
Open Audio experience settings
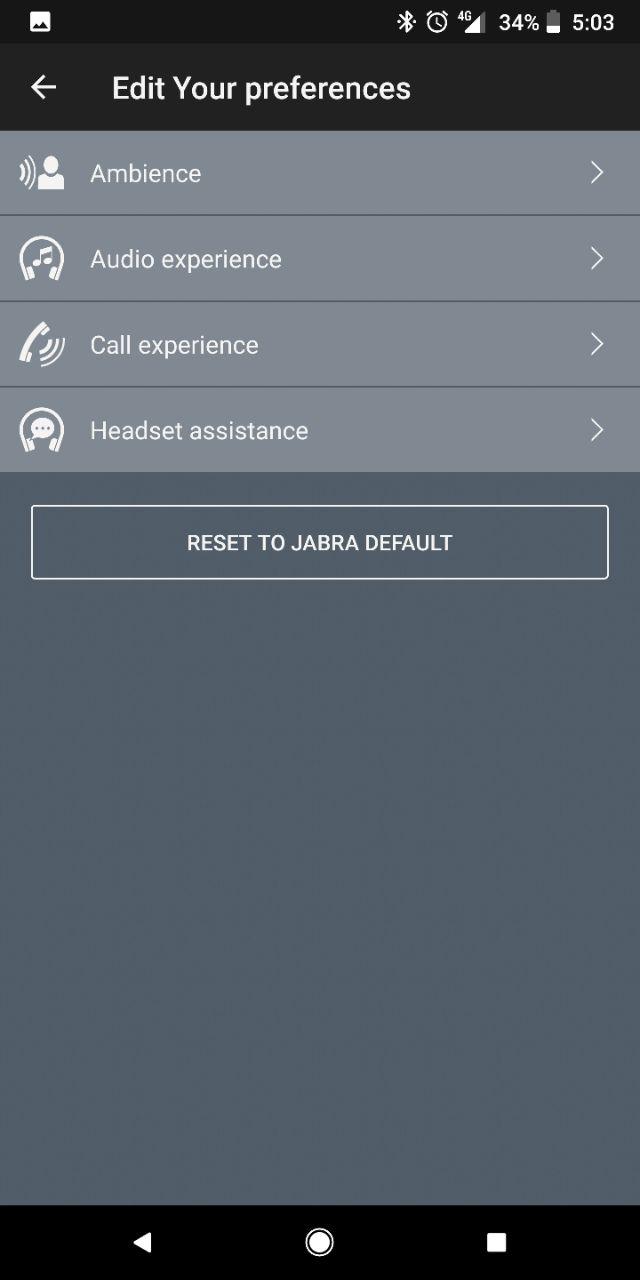coord(320,259)
